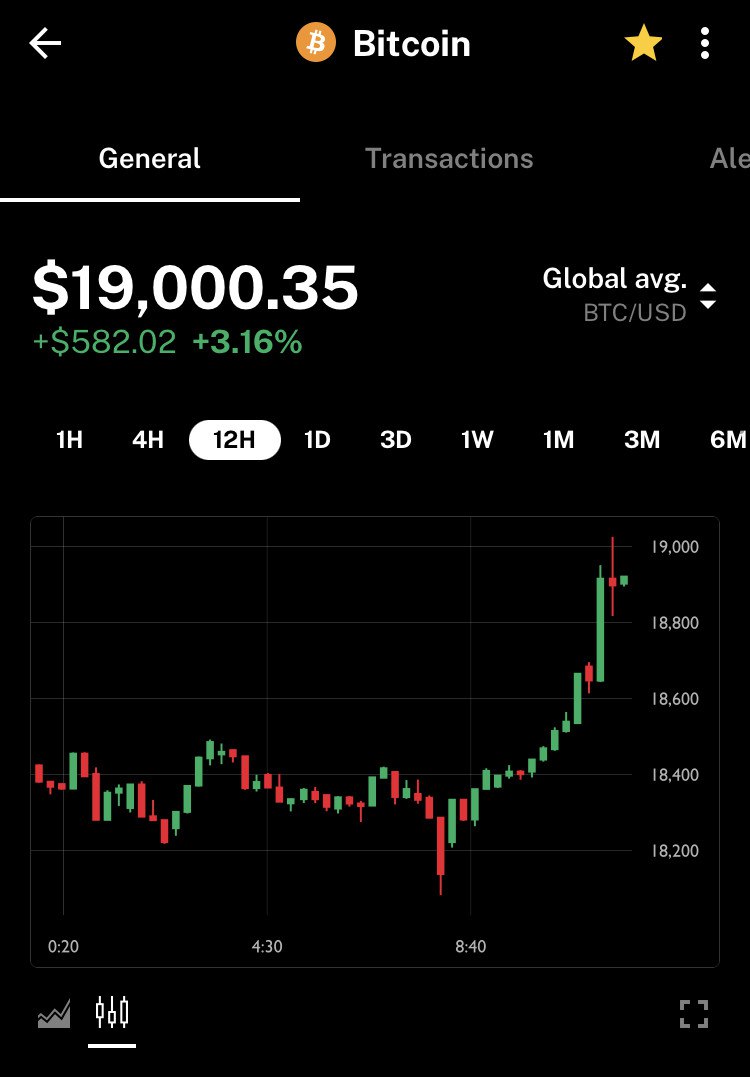This screenshot has height=1077, width=750.
Task: Open the three-dot overflow menu
Action: [705, 43]
